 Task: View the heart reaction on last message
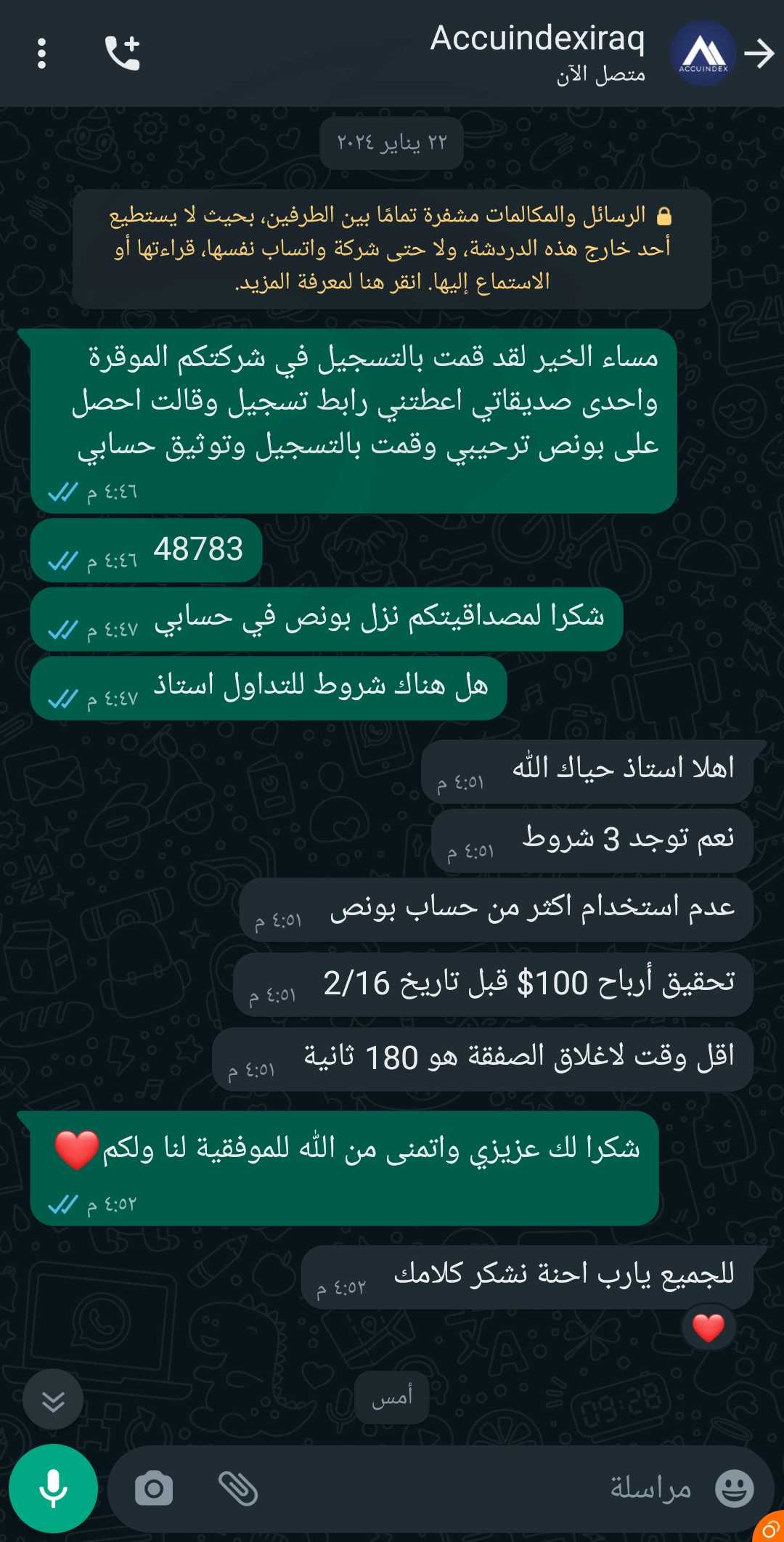[x=709, y=1328]
